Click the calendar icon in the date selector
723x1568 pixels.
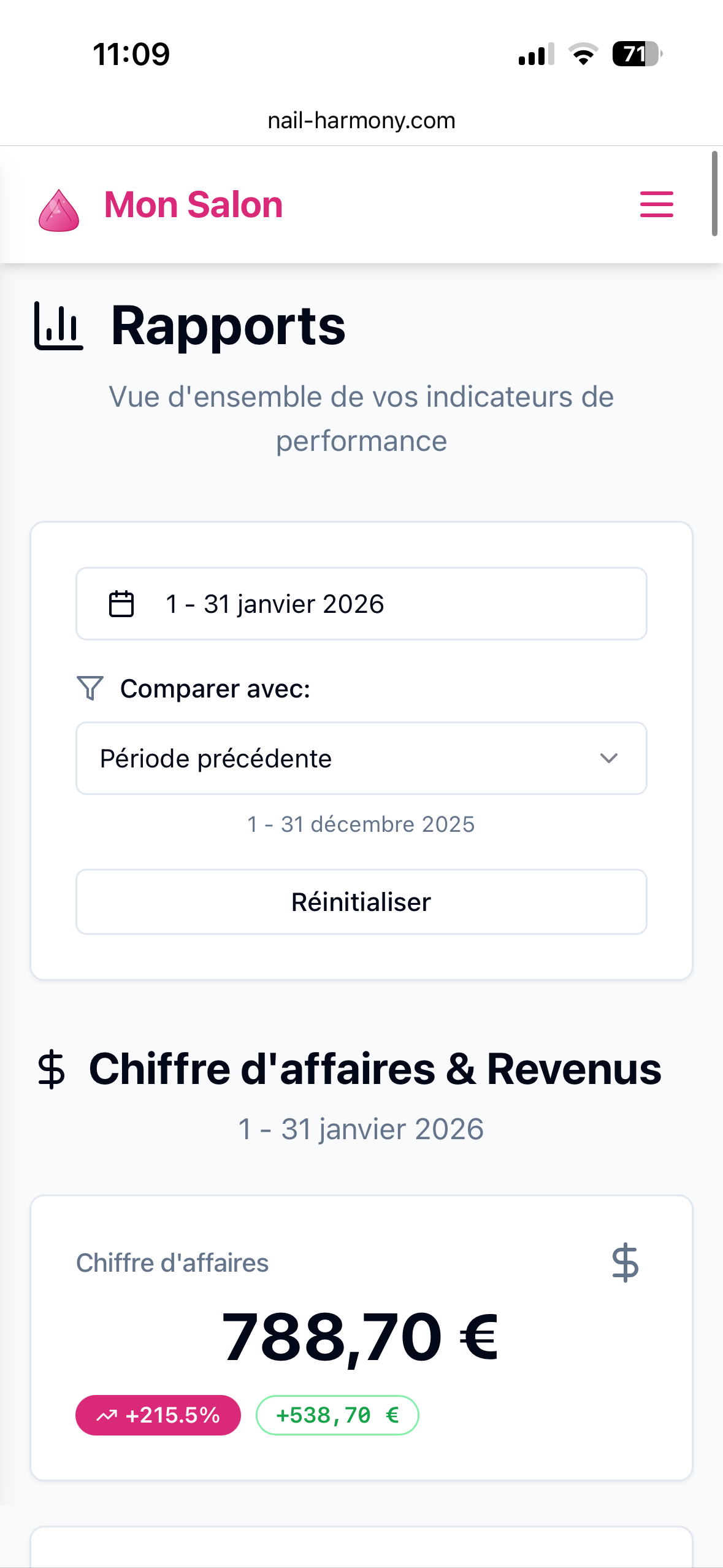(x=121, y=603)
